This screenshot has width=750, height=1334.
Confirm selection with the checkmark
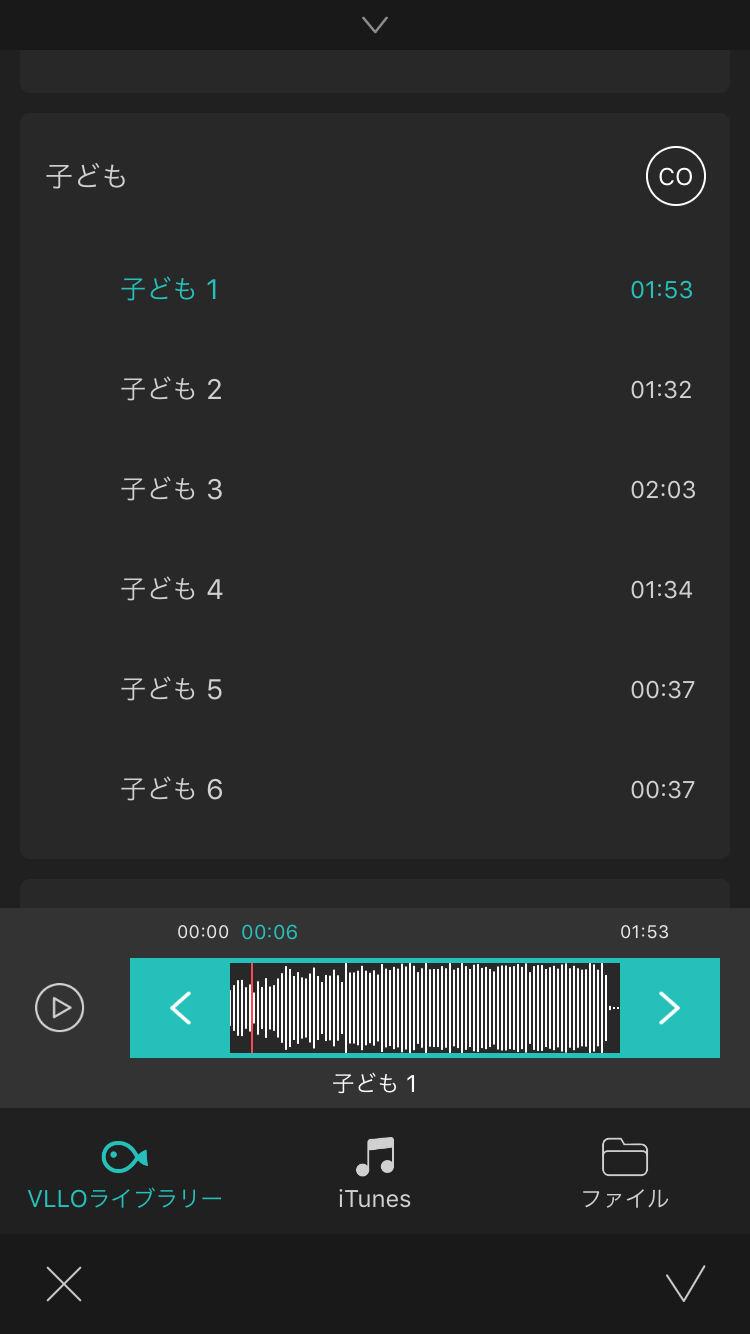click(685, 1284)
